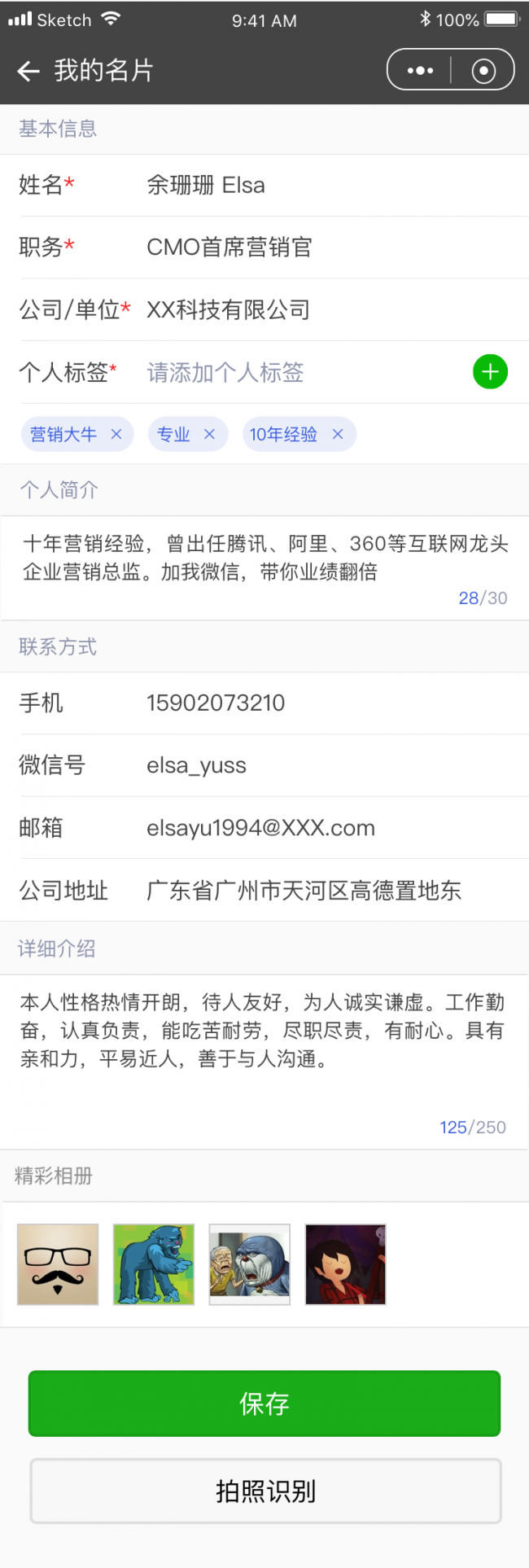Go back from 我的名片 page
This screenshot has width=529, height=1568.
pos(28,72)
